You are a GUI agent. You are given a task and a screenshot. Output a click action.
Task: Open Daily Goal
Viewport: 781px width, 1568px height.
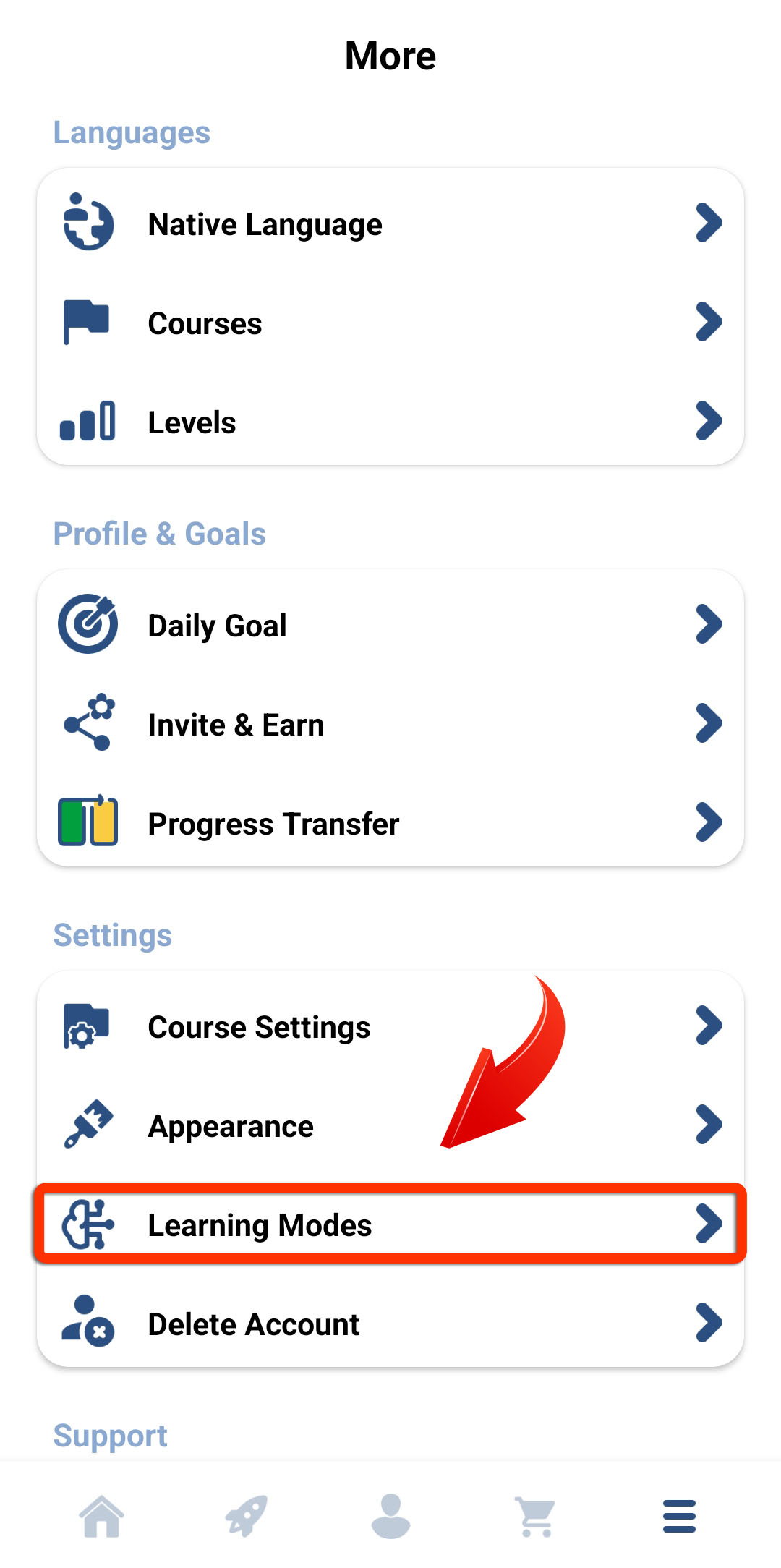(x=390, y=625)
